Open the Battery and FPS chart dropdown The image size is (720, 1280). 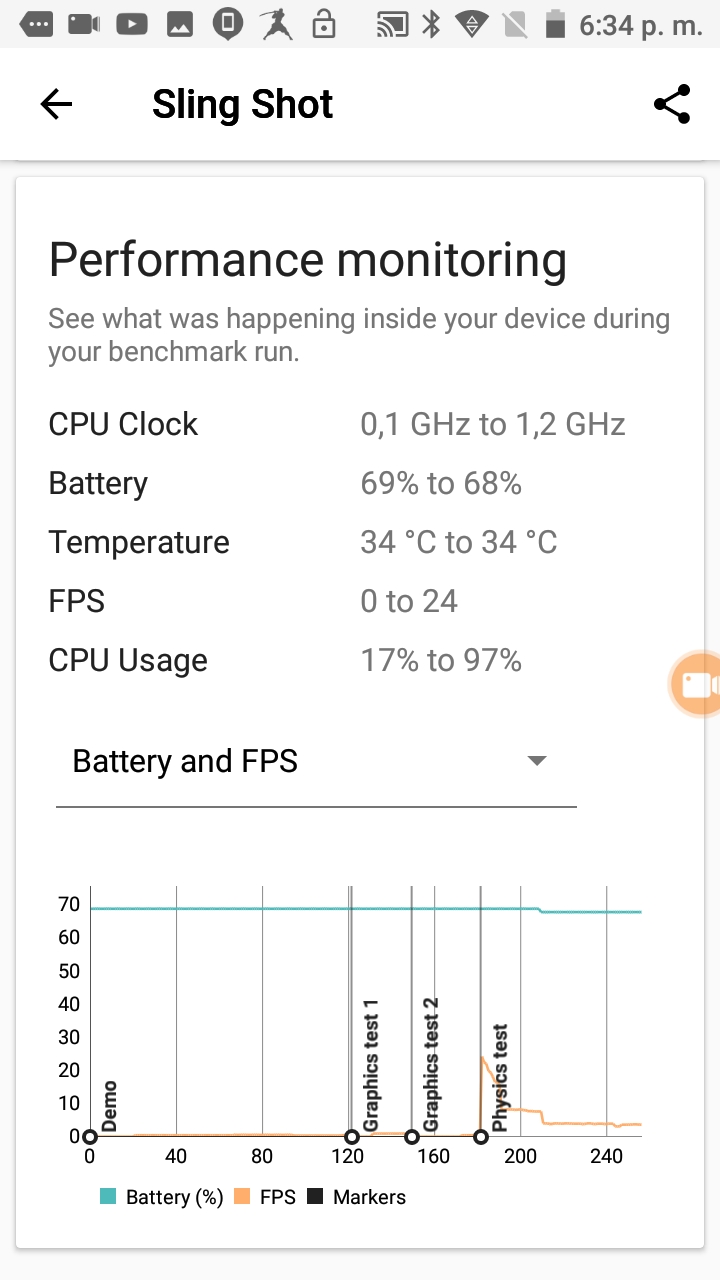click(x=316, y=762)
